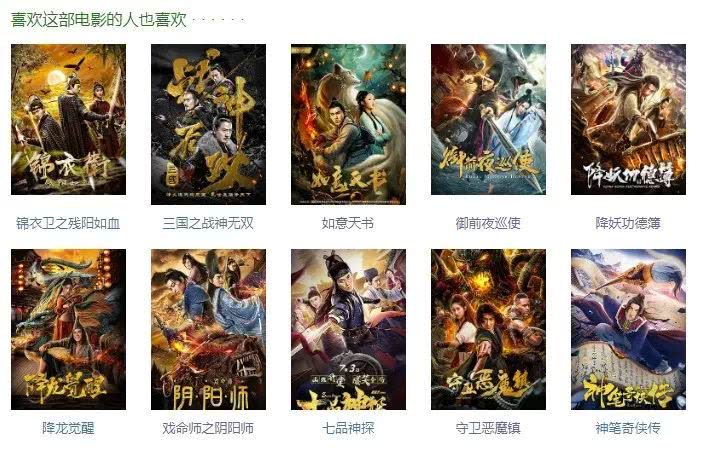Open the 锦衣卫之残阳如血 movie poster

click(x=68, y=119)
